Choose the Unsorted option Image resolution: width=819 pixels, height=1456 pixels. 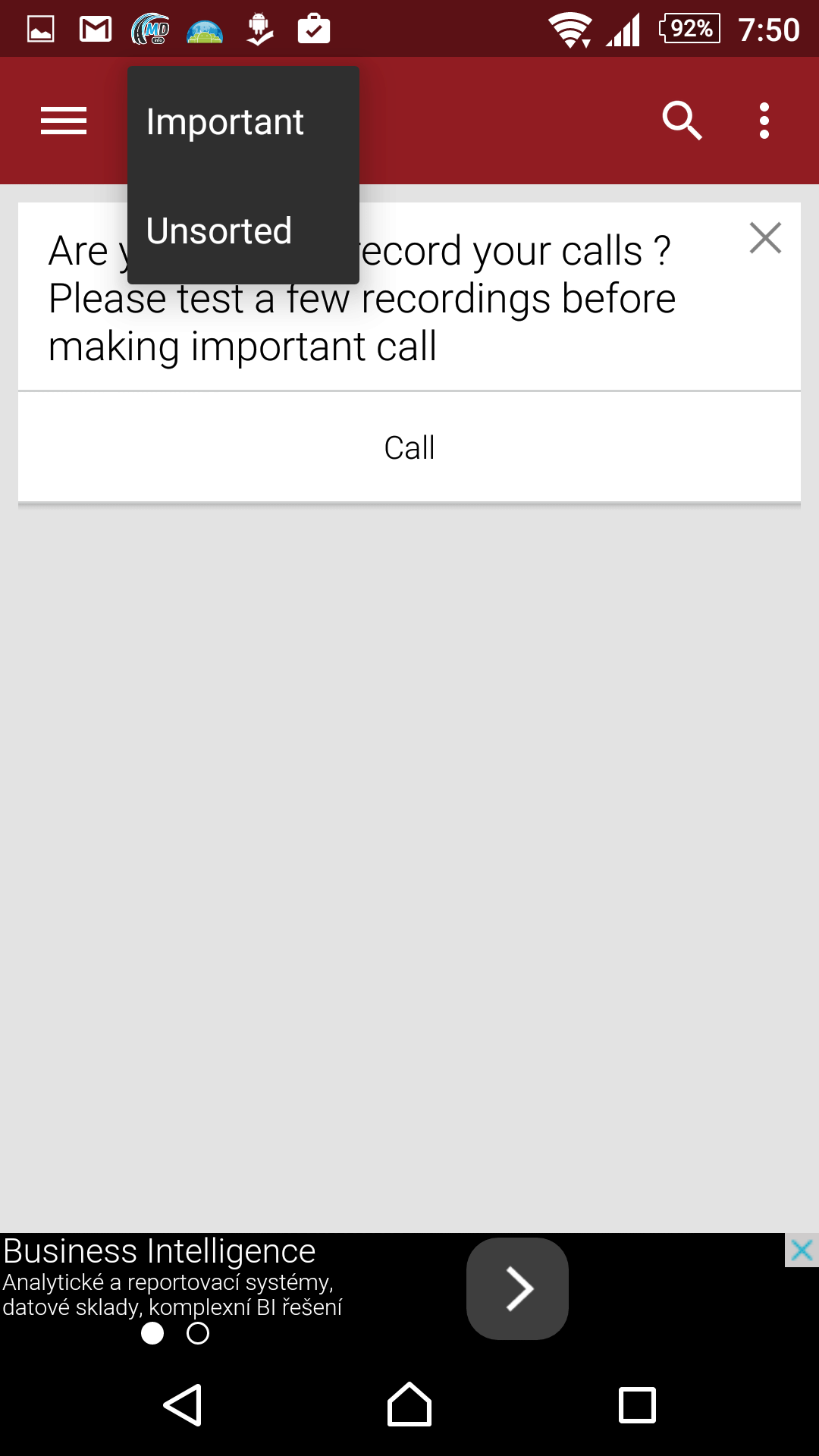[x=243, y=230]
